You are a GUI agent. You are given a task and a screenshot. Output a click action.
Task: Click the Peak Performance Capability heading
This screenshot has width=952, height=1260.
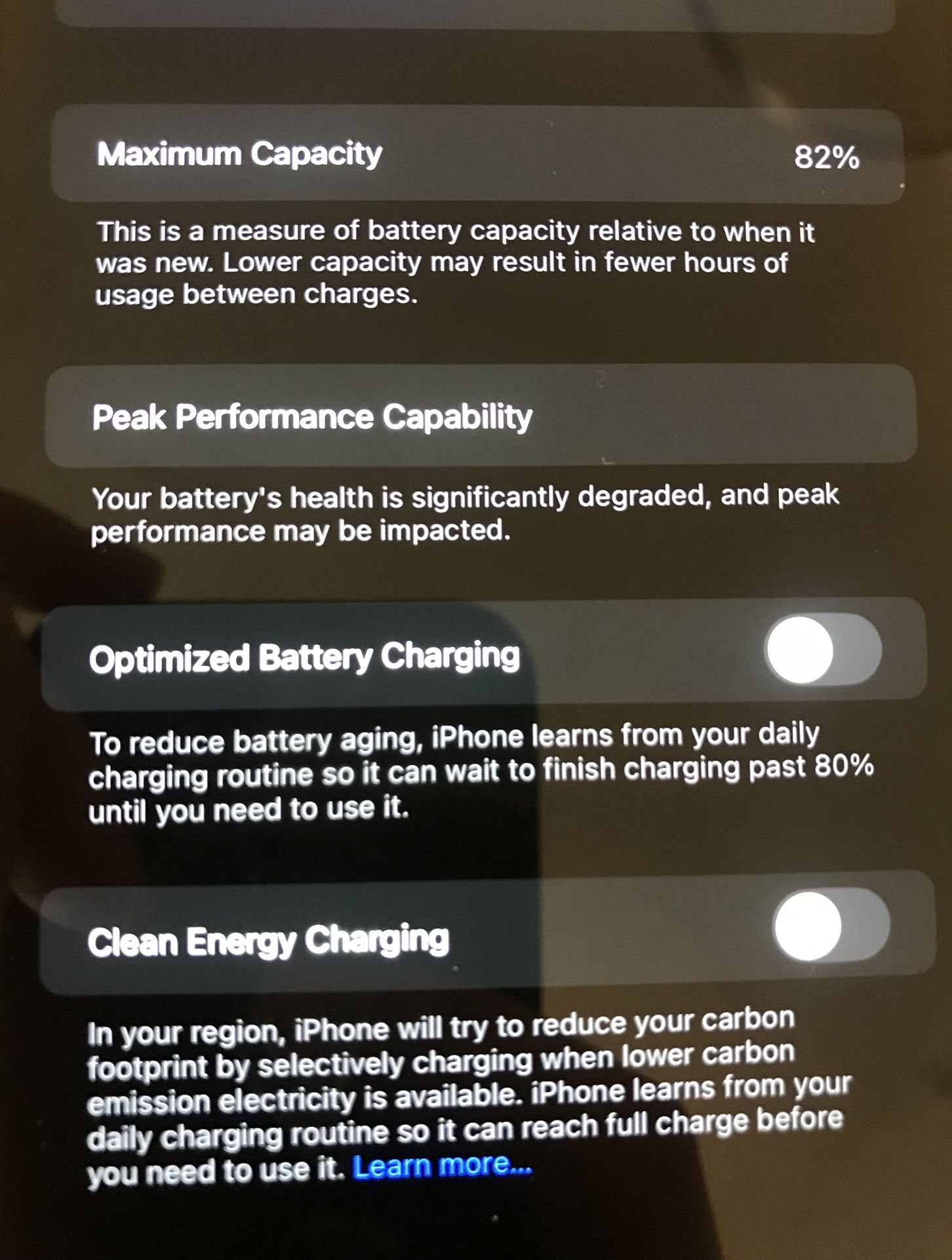pos(313,416)
